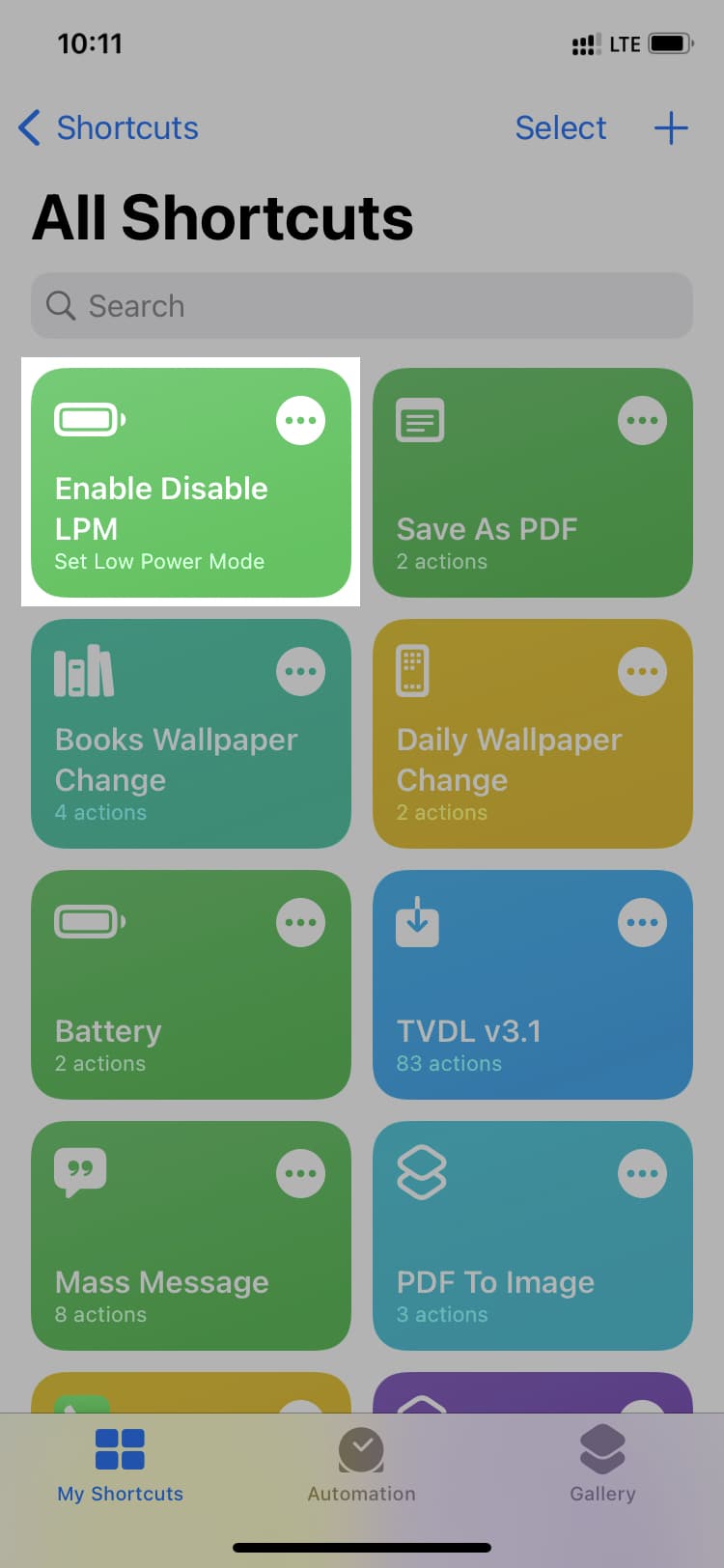Go back to Shortcuts
The height and width of the screenshot is (1568, 724).
[x=108, y=127]
